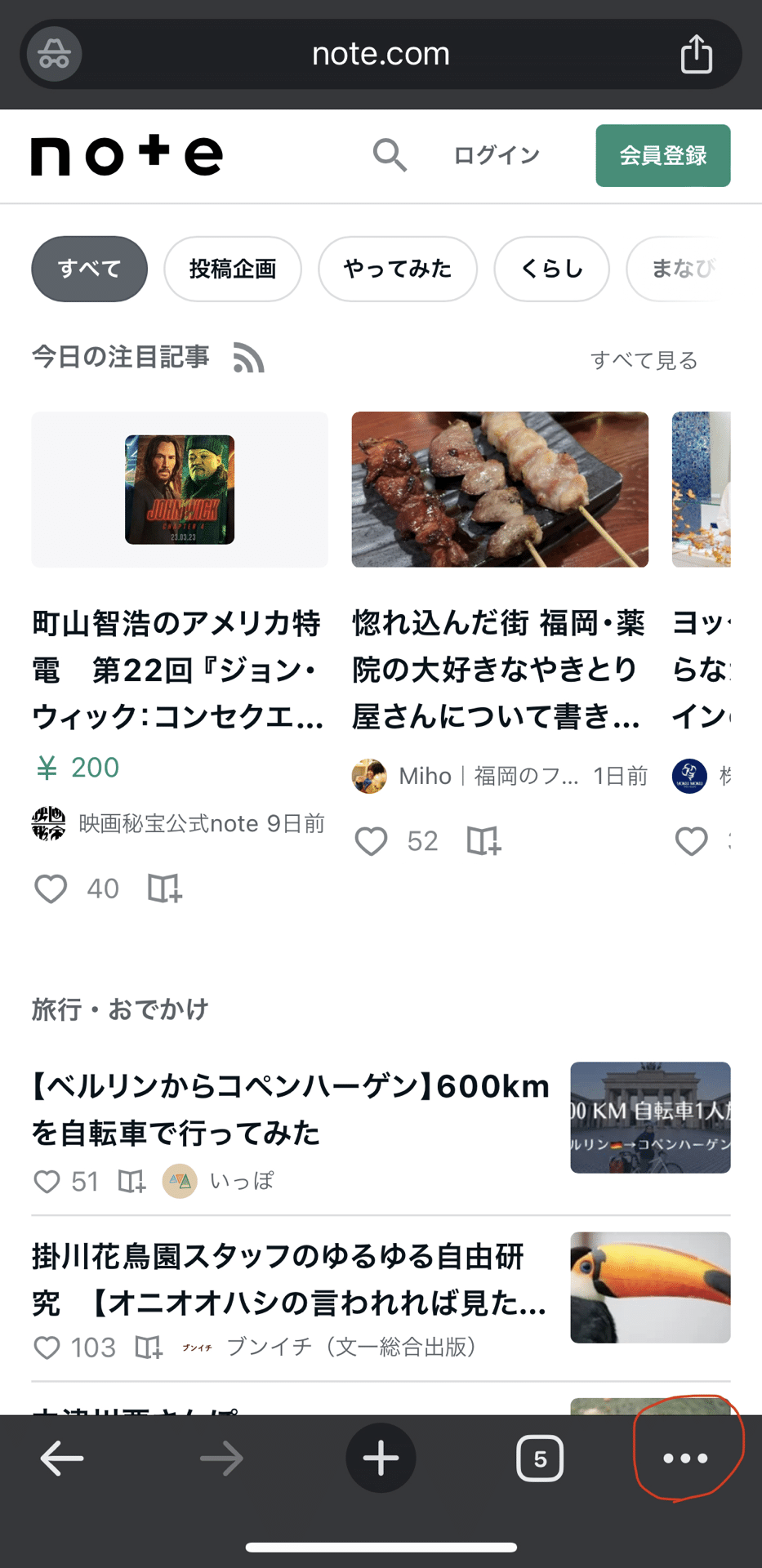Screen dimensions: 762x1568
Task: Open the ベルリンからコペンハーゲン article
Action: [x=291, y=1109]
